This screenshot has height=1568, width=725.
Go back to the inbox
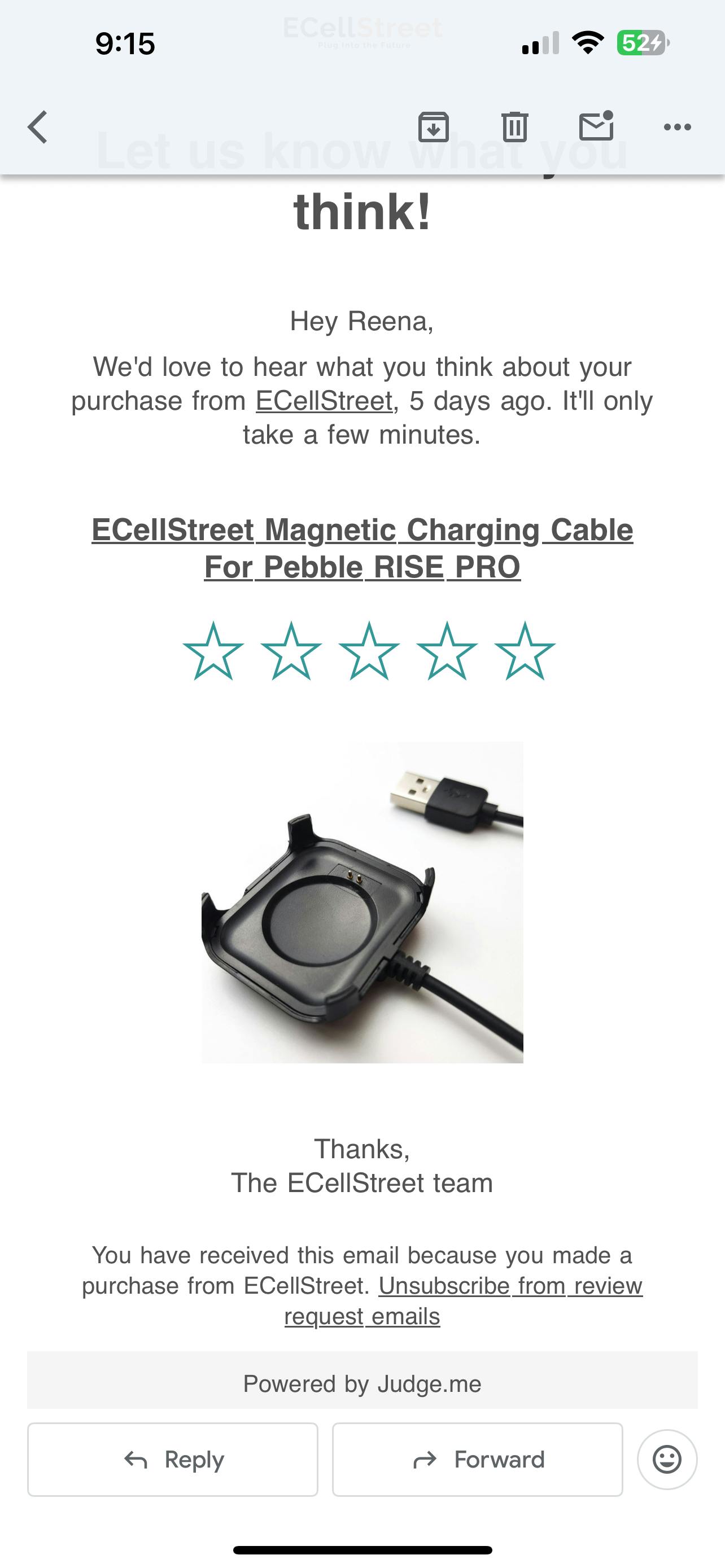point(38,127)
